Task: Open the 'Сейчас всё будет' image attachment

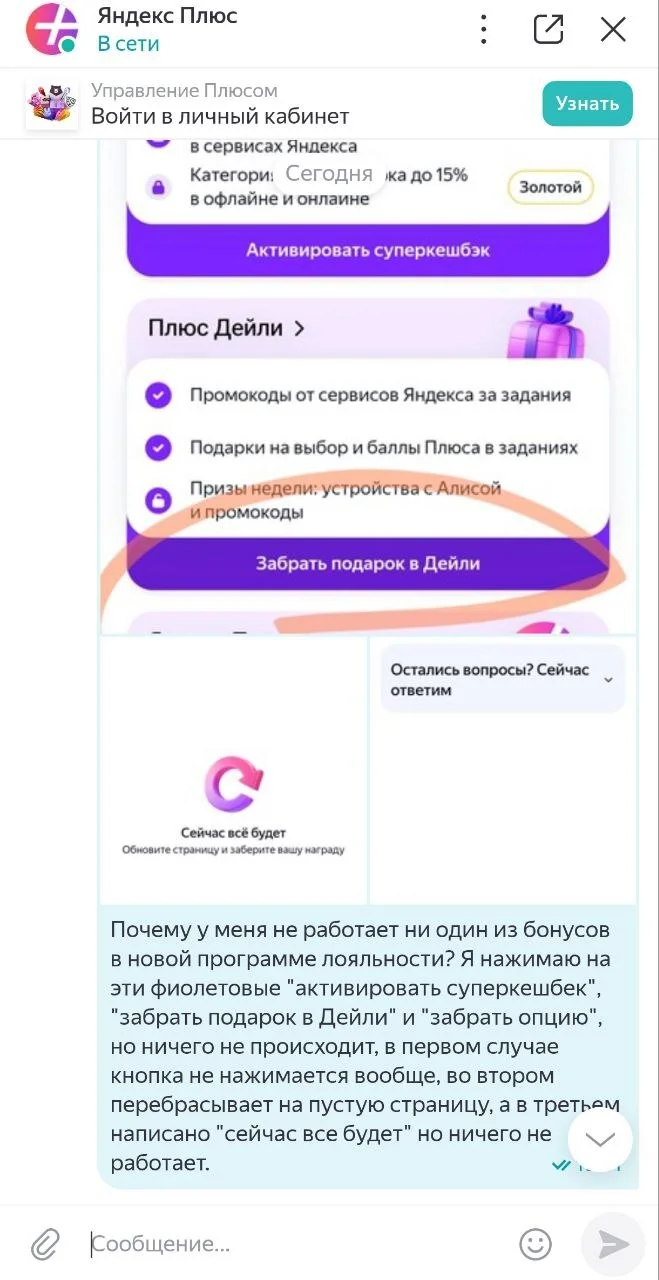Action: pos(233,770)
